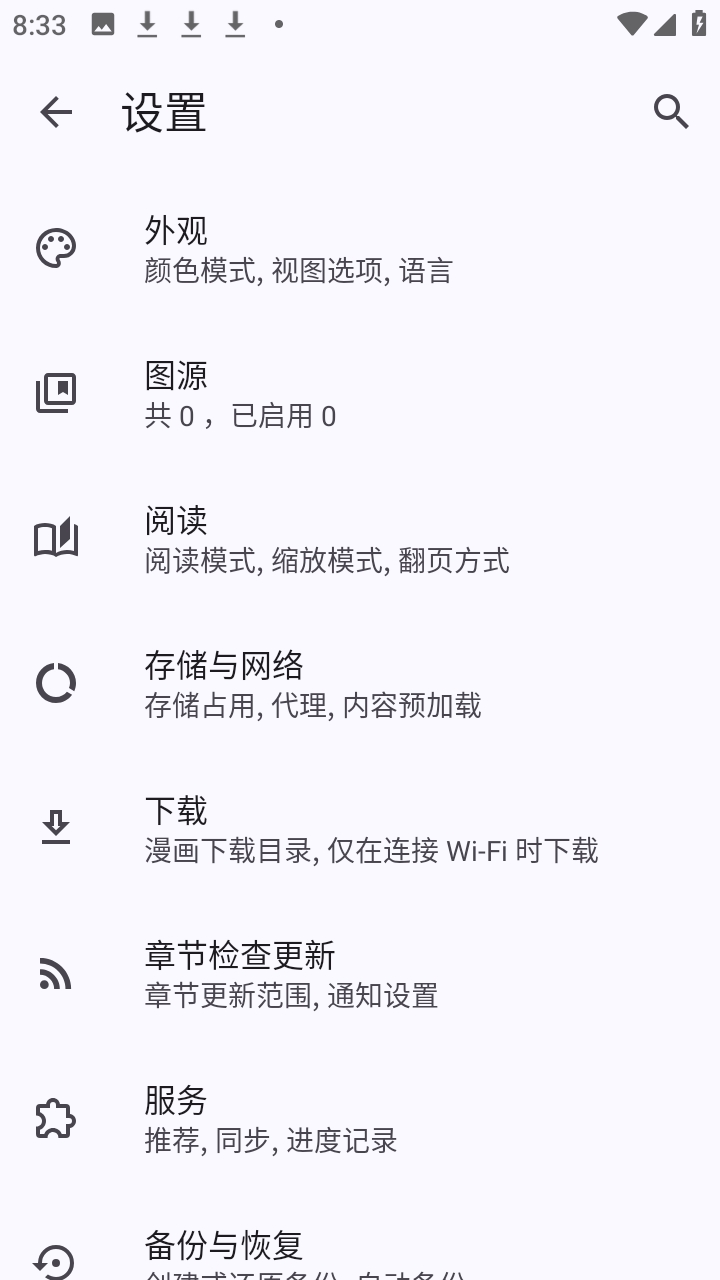Click the 存储与网络 storage refresh icon
This screenshot has width=720, height=1280.
[57, 683]
